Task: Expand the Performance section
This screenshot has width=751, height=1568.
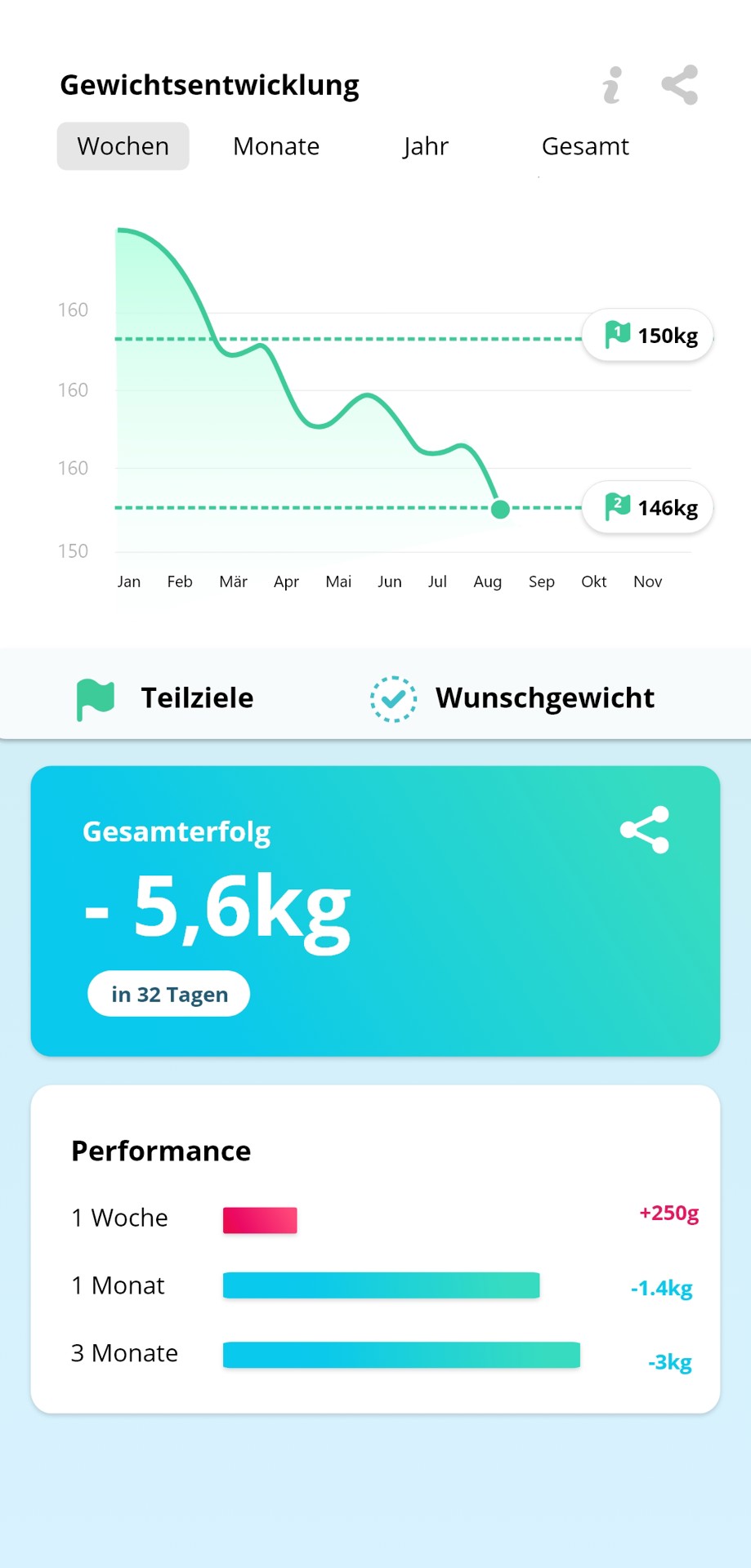Action: 160,1151
